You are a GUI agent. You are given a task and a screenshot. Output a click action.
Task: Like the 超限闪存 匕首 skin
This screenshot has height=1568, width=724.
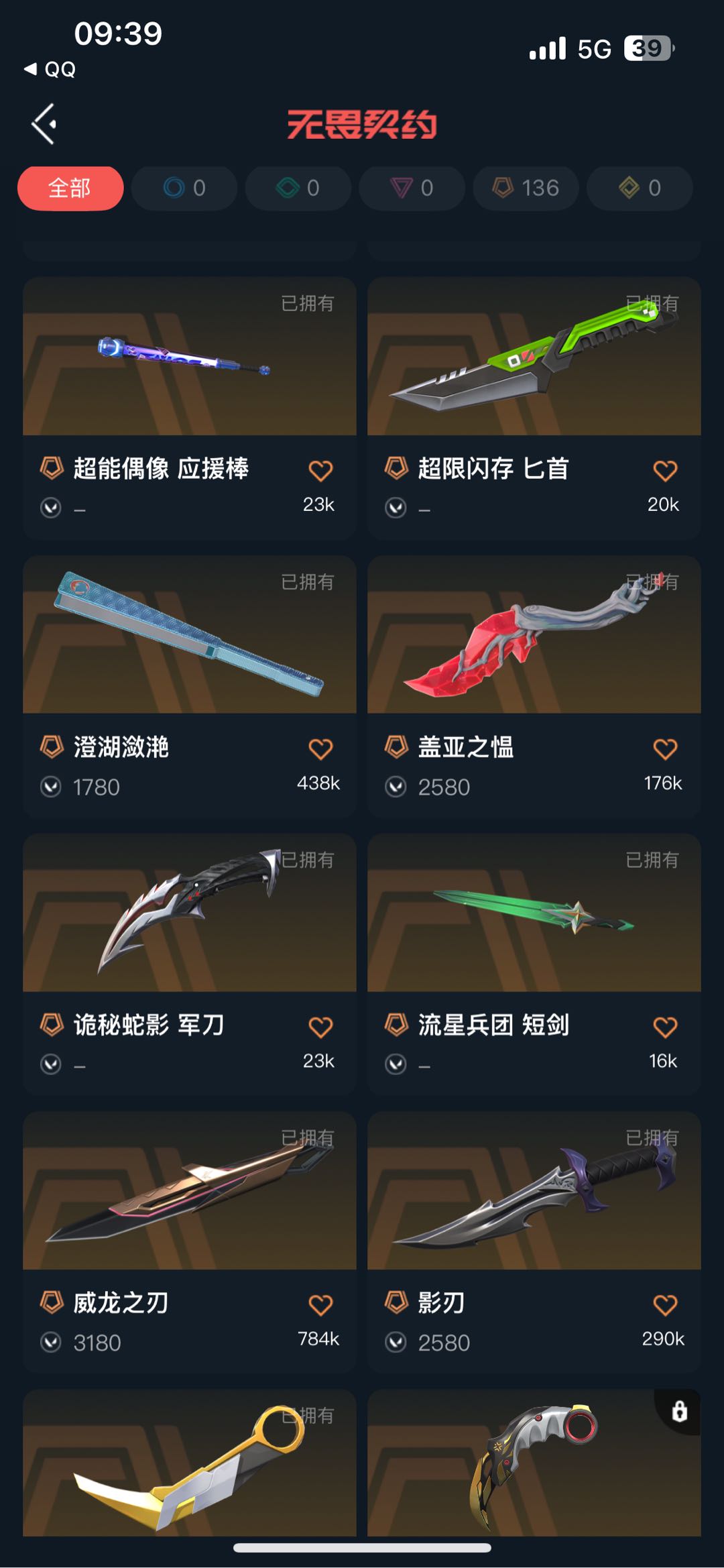(664, 471)
